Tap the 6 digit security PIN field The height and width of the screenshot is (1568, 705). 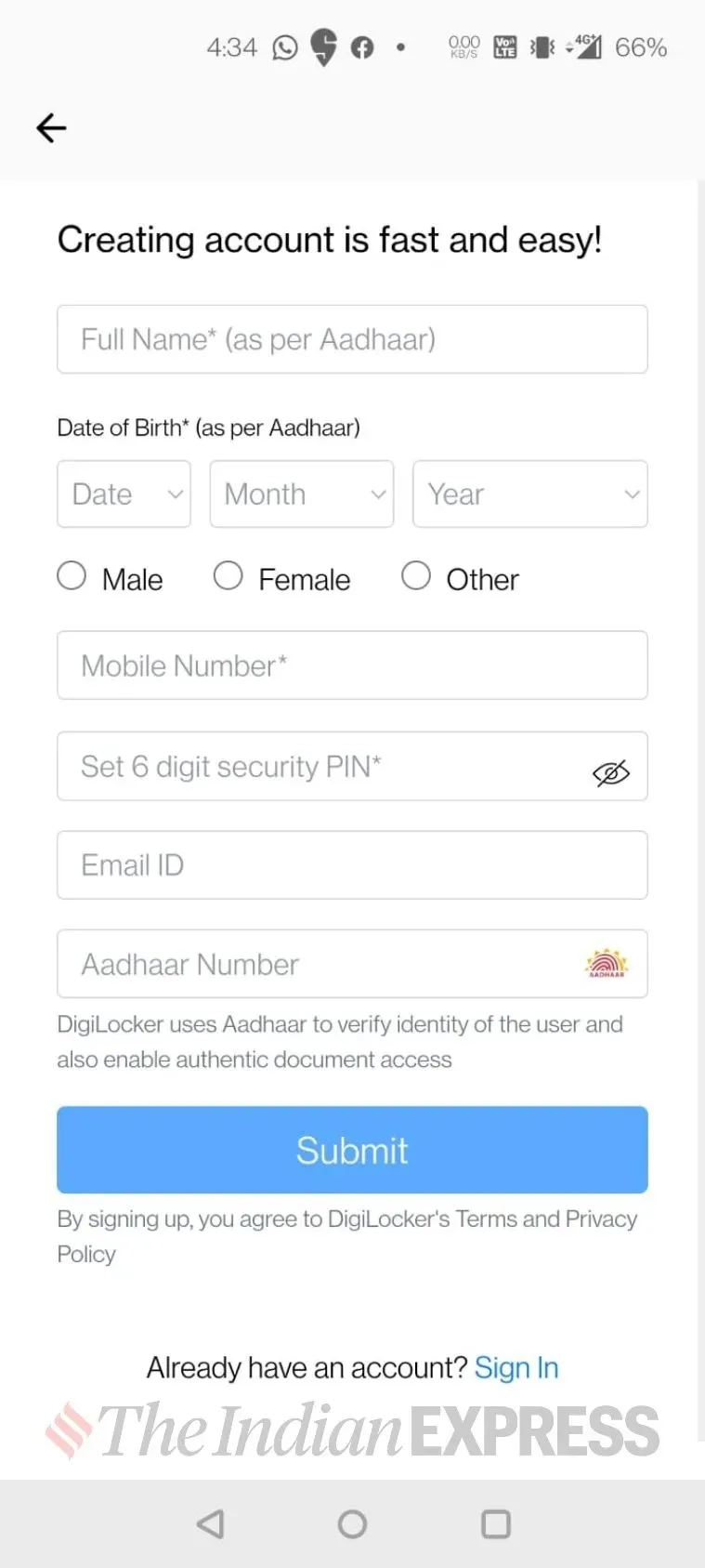(316, 767)
